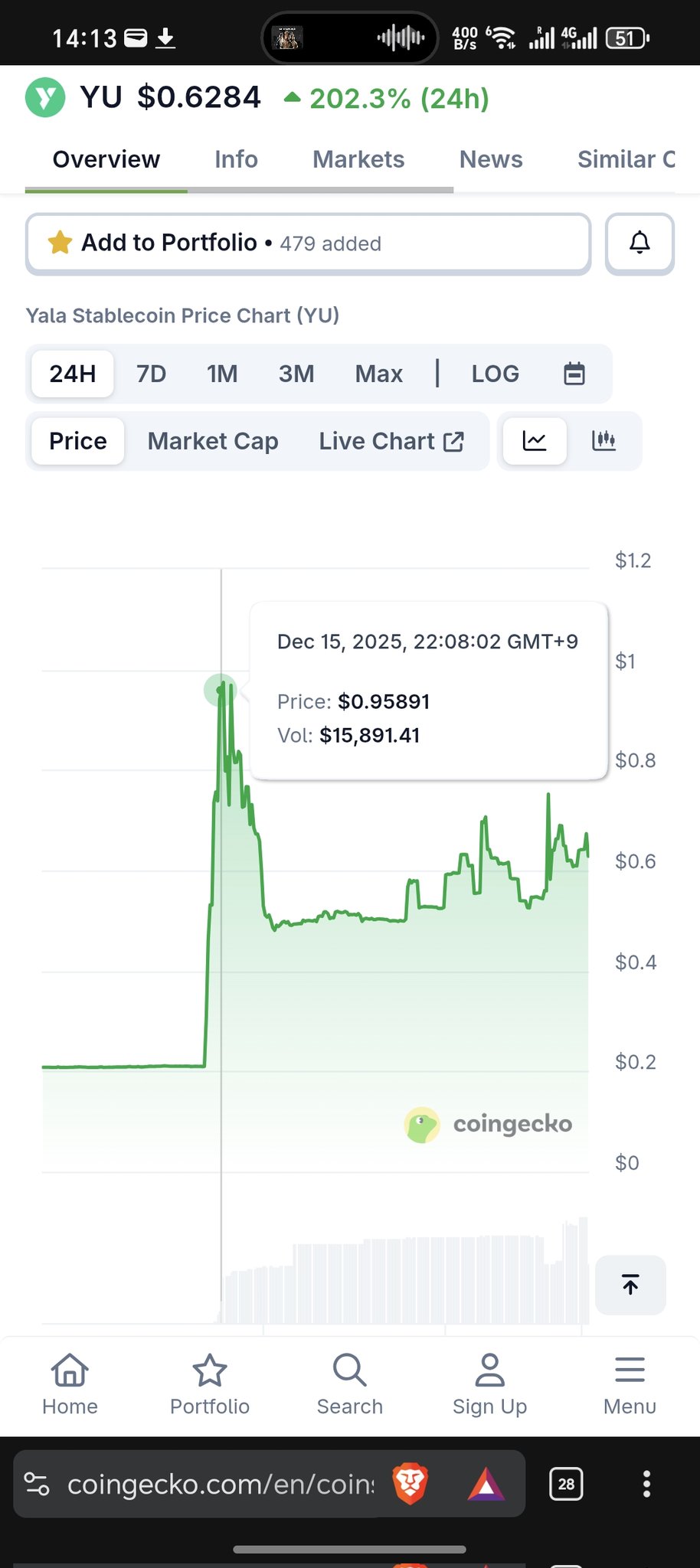
Task: Switch chart to Market Cap
Action: tap(213, 441)
